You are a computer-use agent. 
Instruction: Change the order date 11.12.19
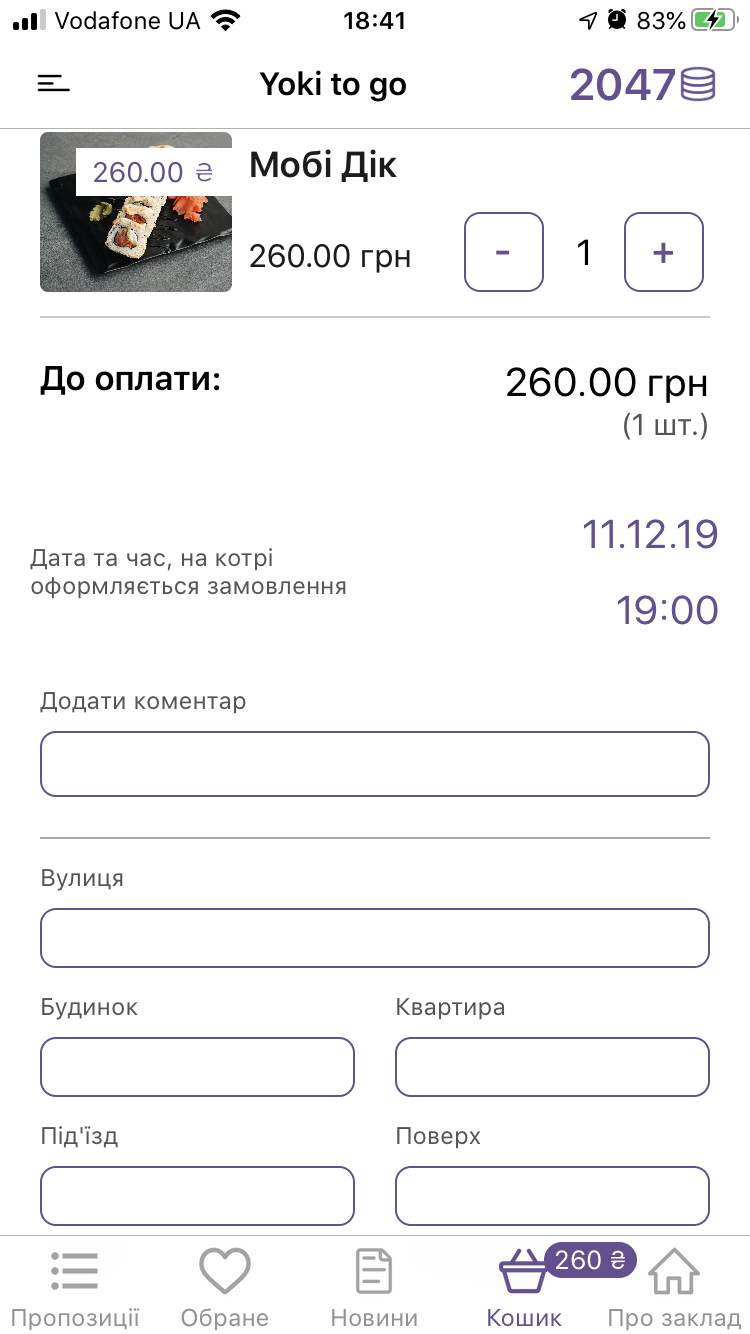pyautogui.click(x=650, y=534)
